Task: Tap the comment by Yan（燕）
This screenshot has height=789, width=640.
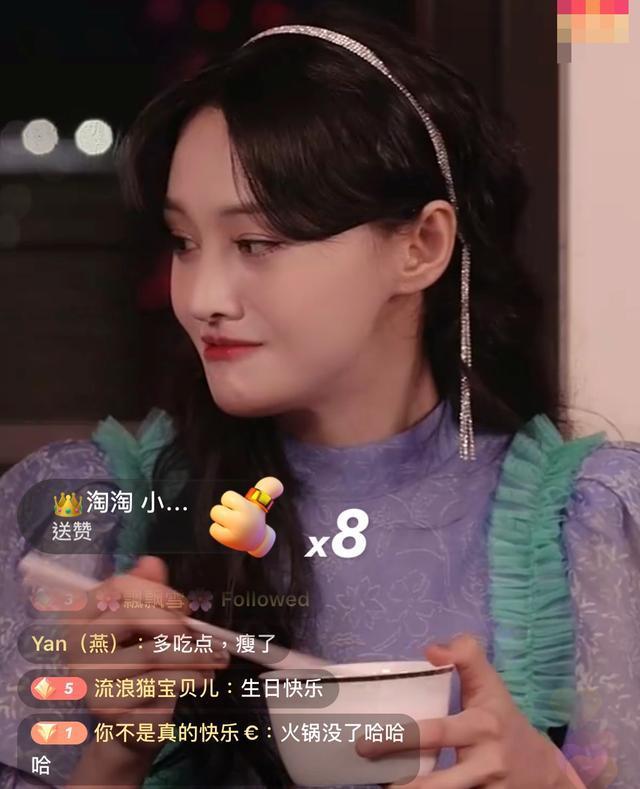Action: (153, 643)
